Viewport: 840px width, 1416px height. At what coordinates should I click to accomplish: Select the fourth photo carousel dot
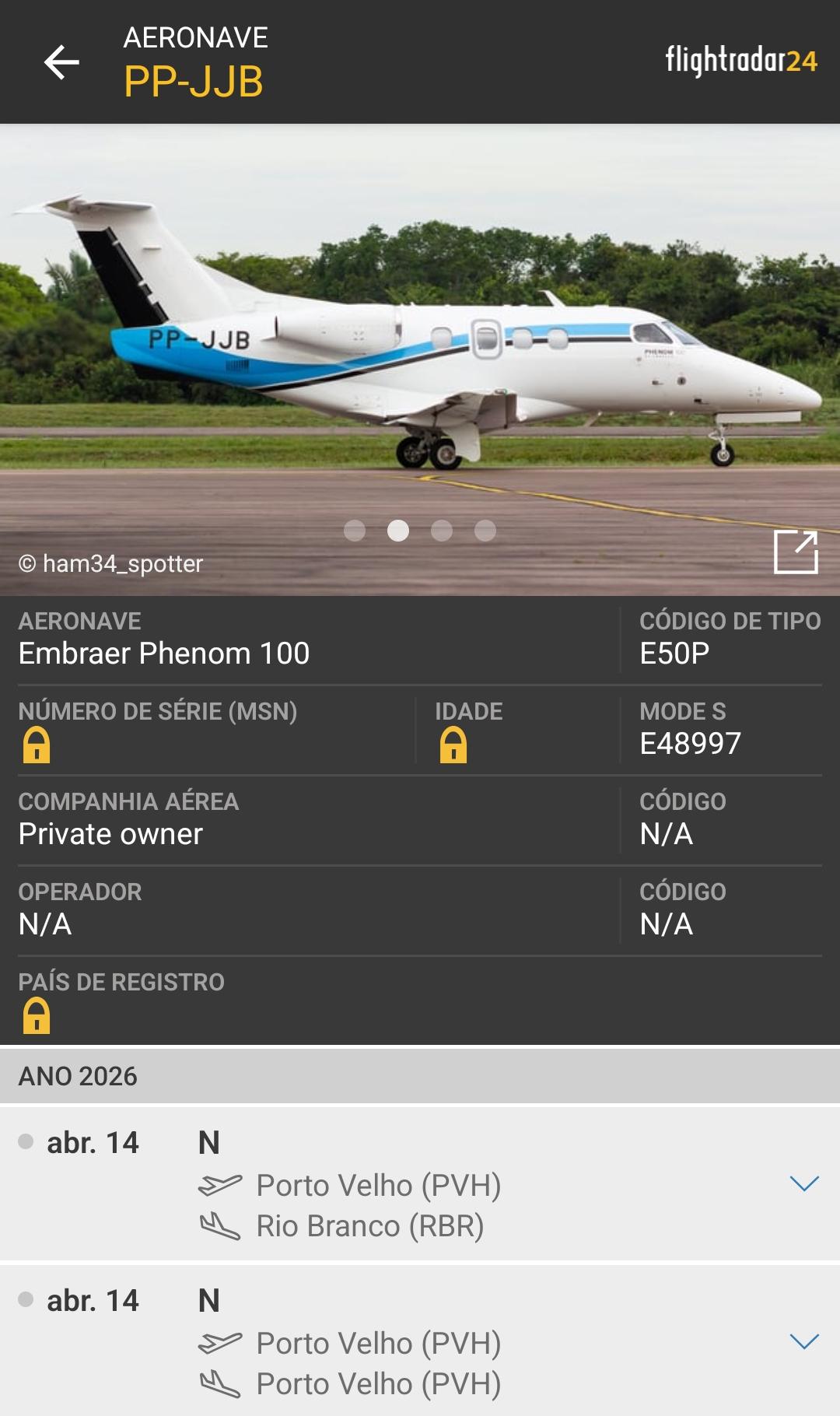pos(485,532)
